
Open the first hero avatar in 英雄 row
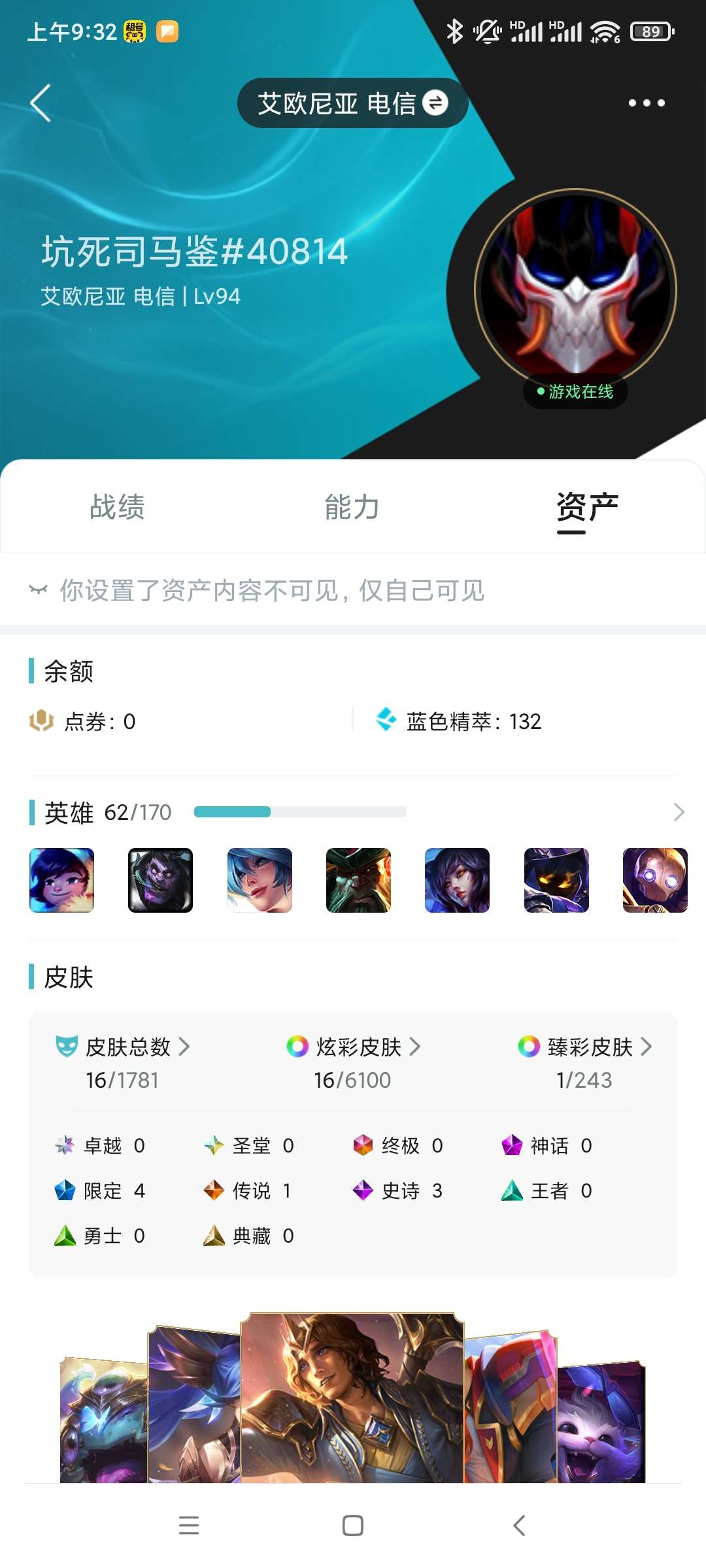[61, 880]
